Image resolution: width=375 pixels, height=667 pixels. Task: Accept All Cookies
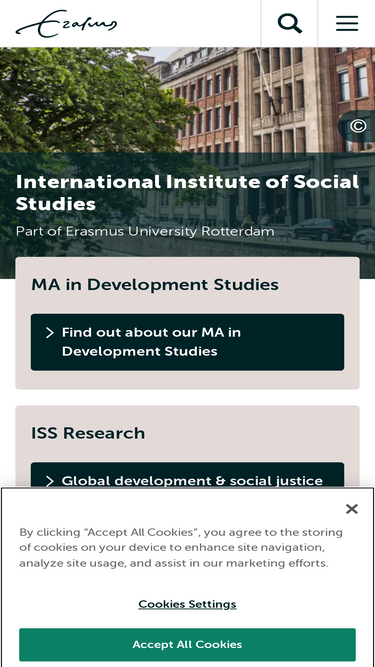click(188, 644)
